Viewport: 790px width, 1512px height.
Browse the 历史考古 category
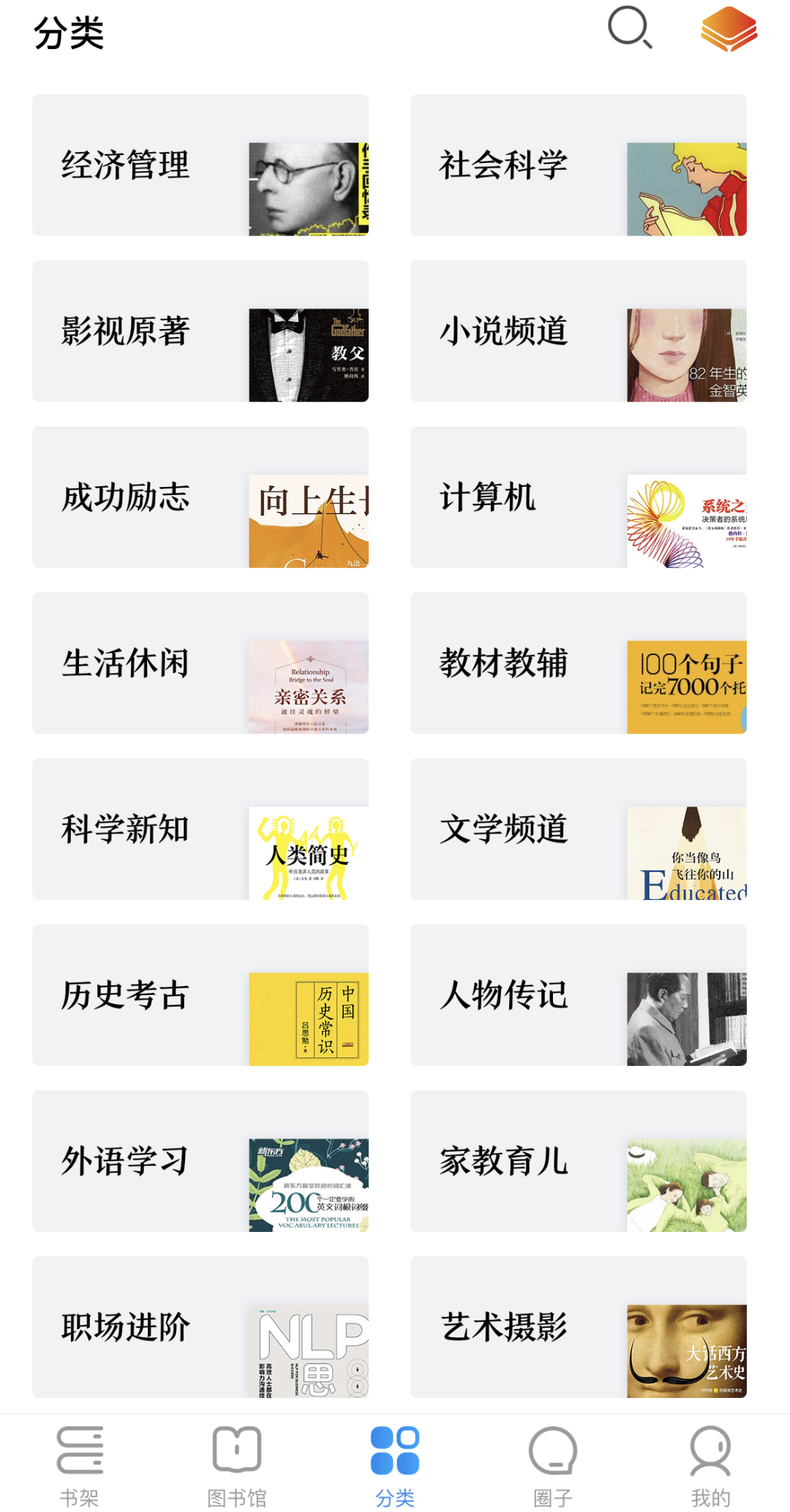coord(200,995)
